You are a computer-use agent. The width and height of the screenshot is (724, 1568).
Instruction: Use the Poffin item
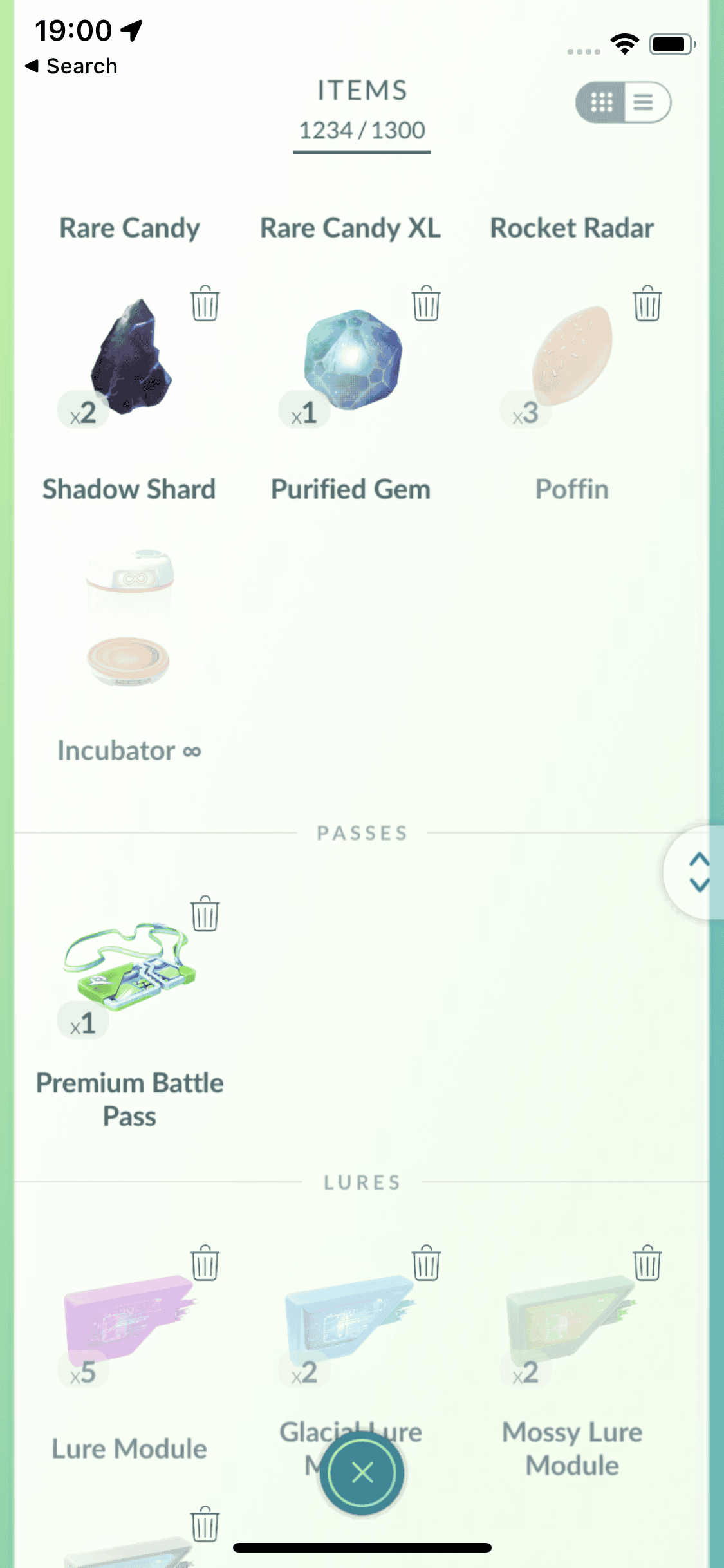pos(572,358)
